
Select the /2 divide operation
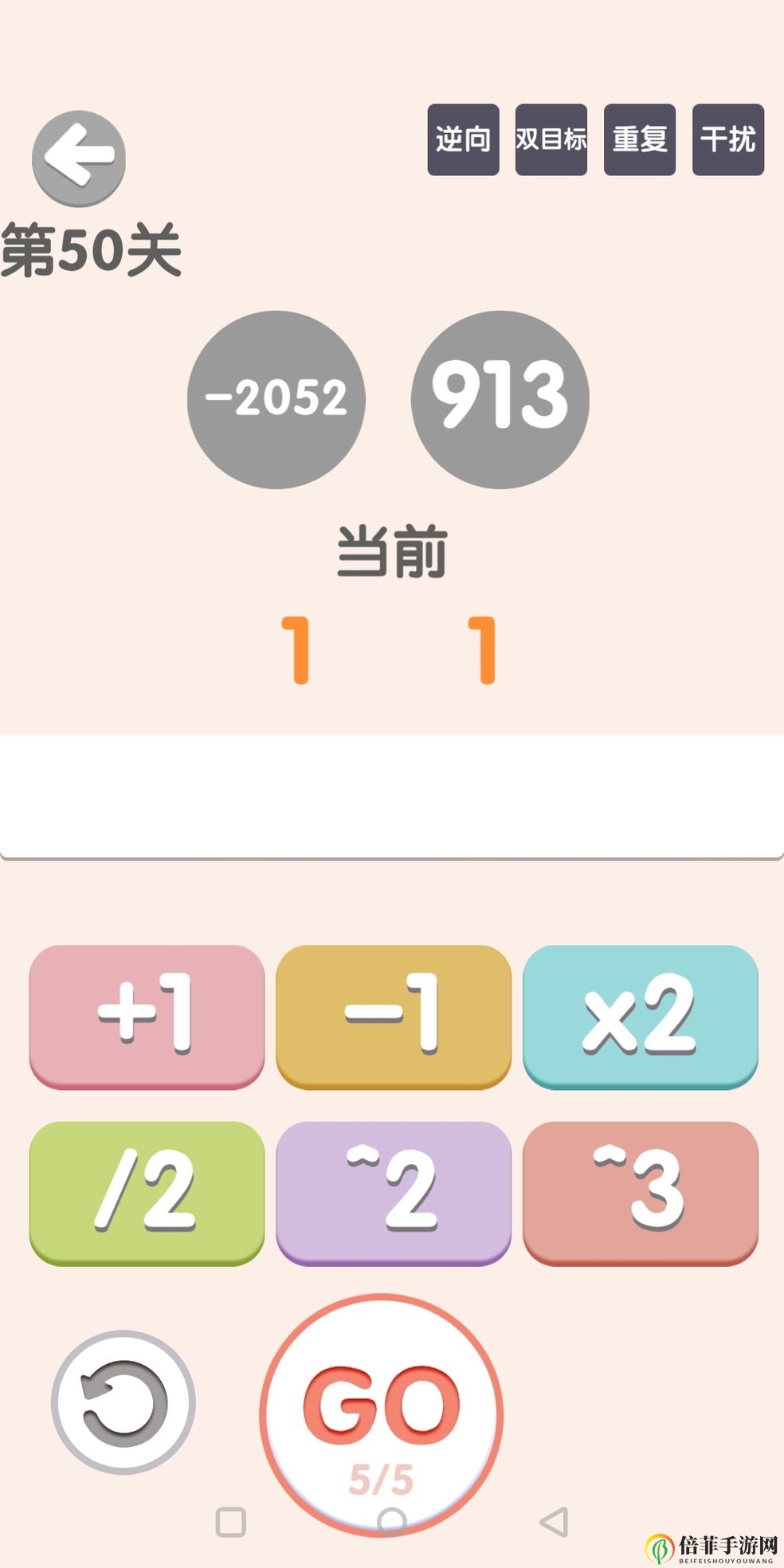coord(147,1191)
